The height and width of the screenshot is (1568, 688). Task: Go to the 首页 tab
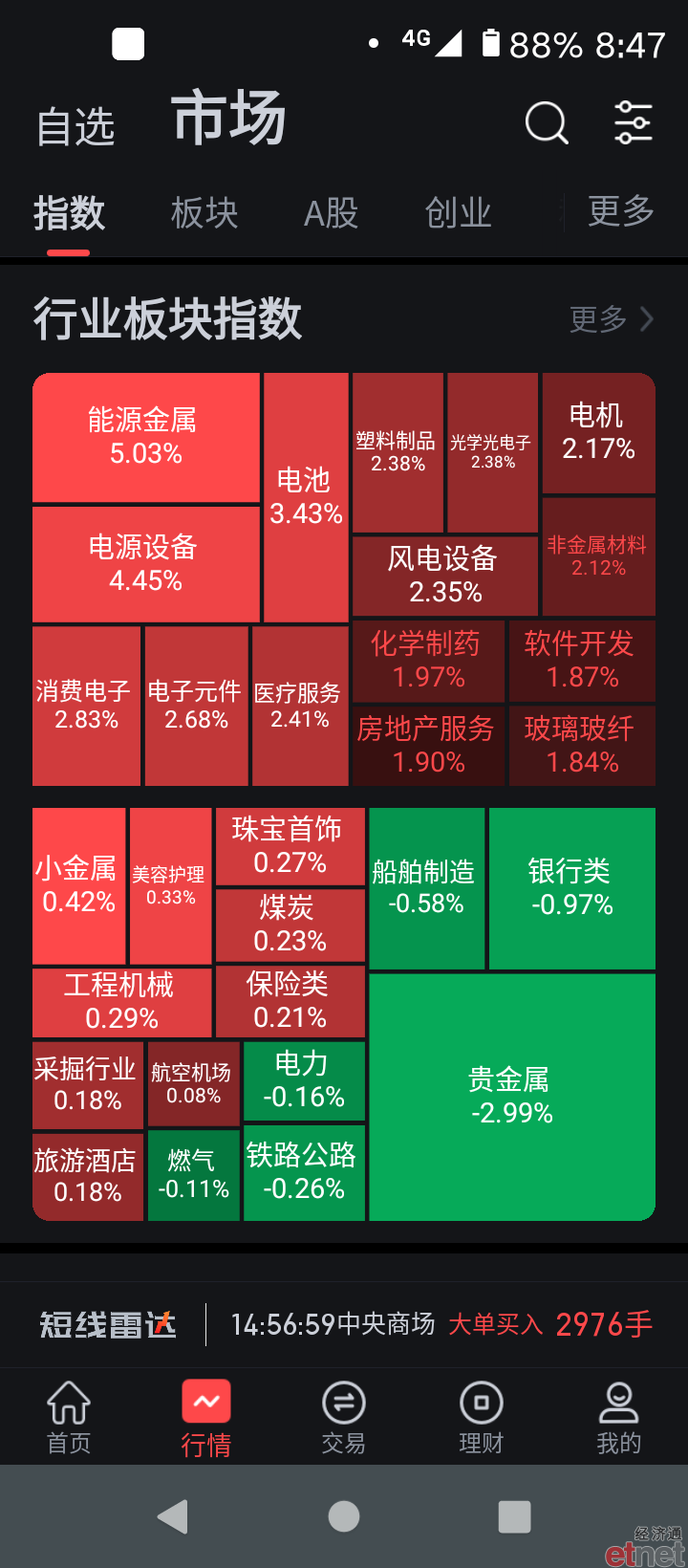pos(69,1417)
